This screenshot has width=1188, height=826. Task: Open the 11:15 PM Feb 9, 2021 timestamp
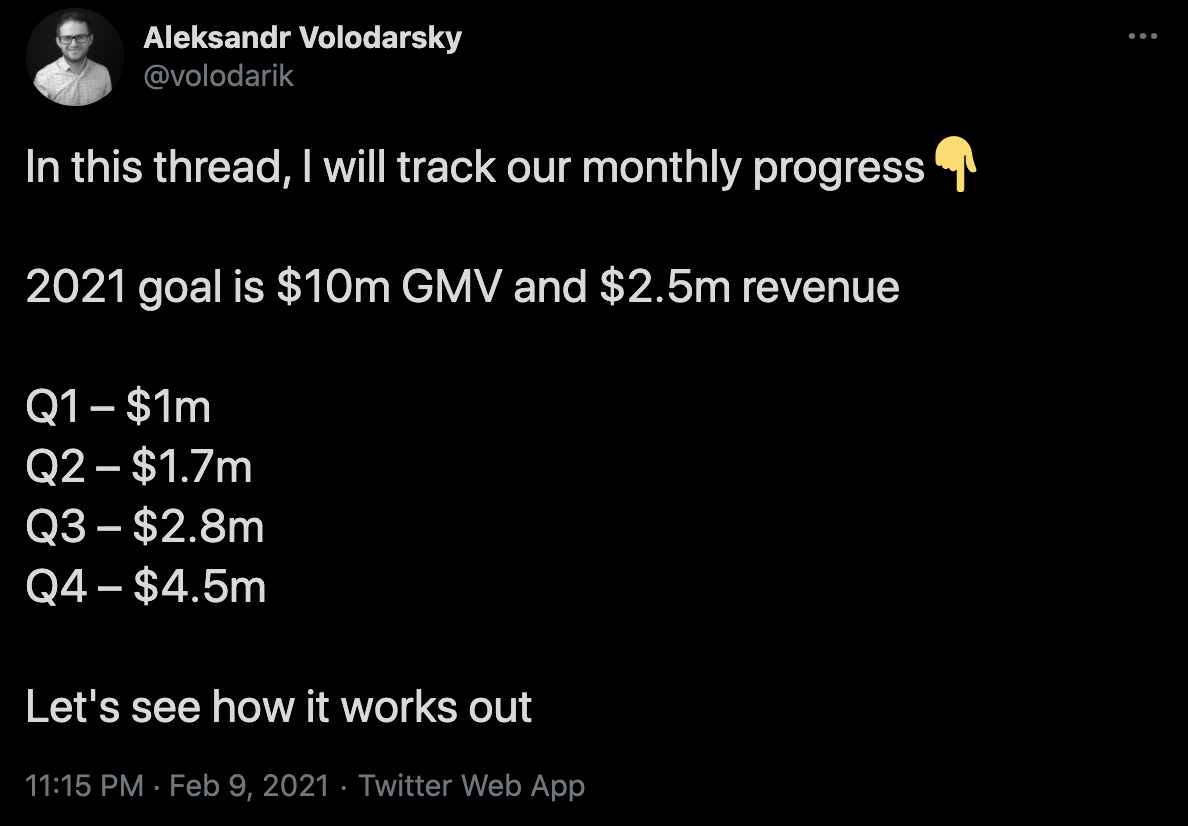point(177,785)
